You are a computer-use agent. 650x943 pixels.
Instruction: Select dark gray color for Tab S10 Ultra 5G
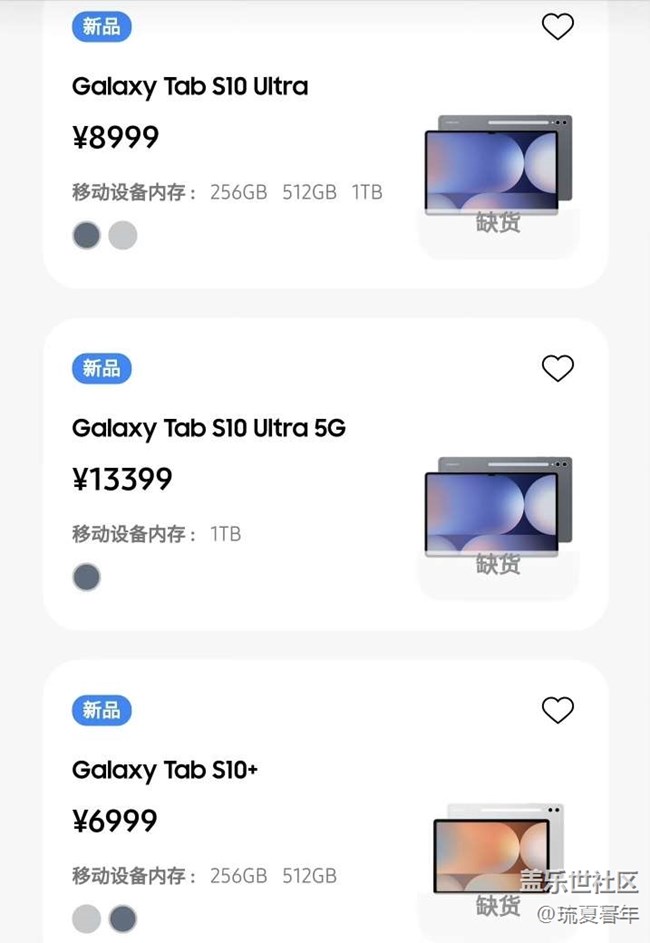point(87,577)
